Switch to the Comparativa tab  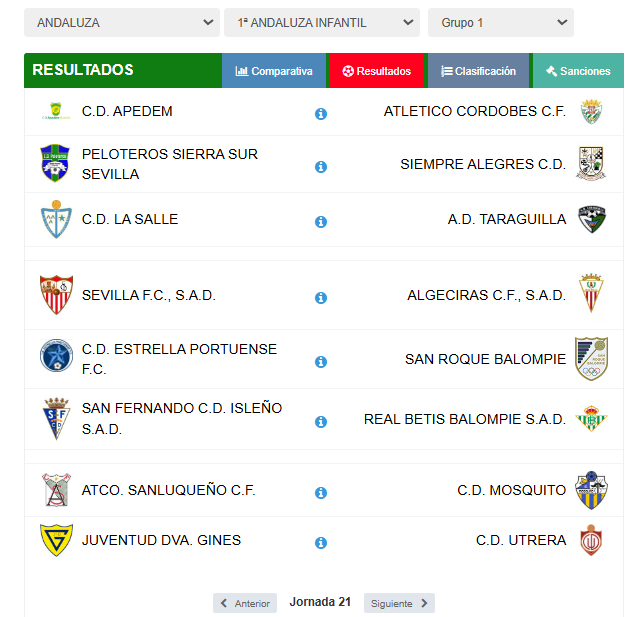click(274, 71)
